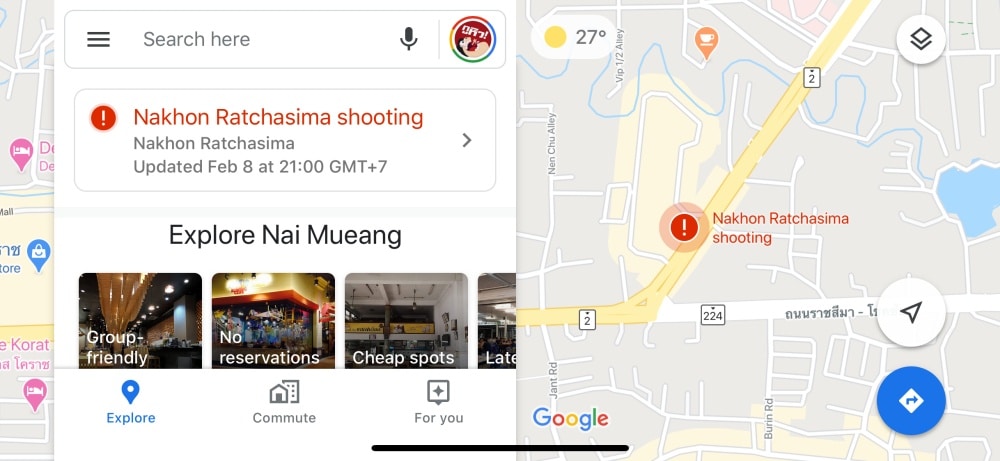Screen dimensions: 1000x461
Task: Switch to the For you tab
Action: 439,403
